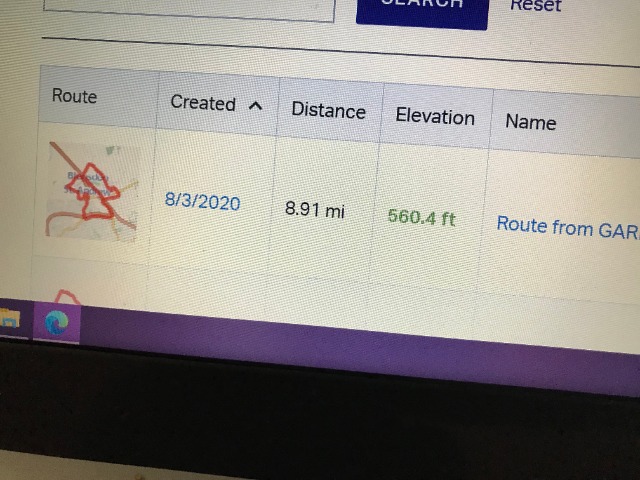Viewport: 640px width, 480px height.
Task: Open File Explorer from the taskbar
Action: (x=9, y=318)
